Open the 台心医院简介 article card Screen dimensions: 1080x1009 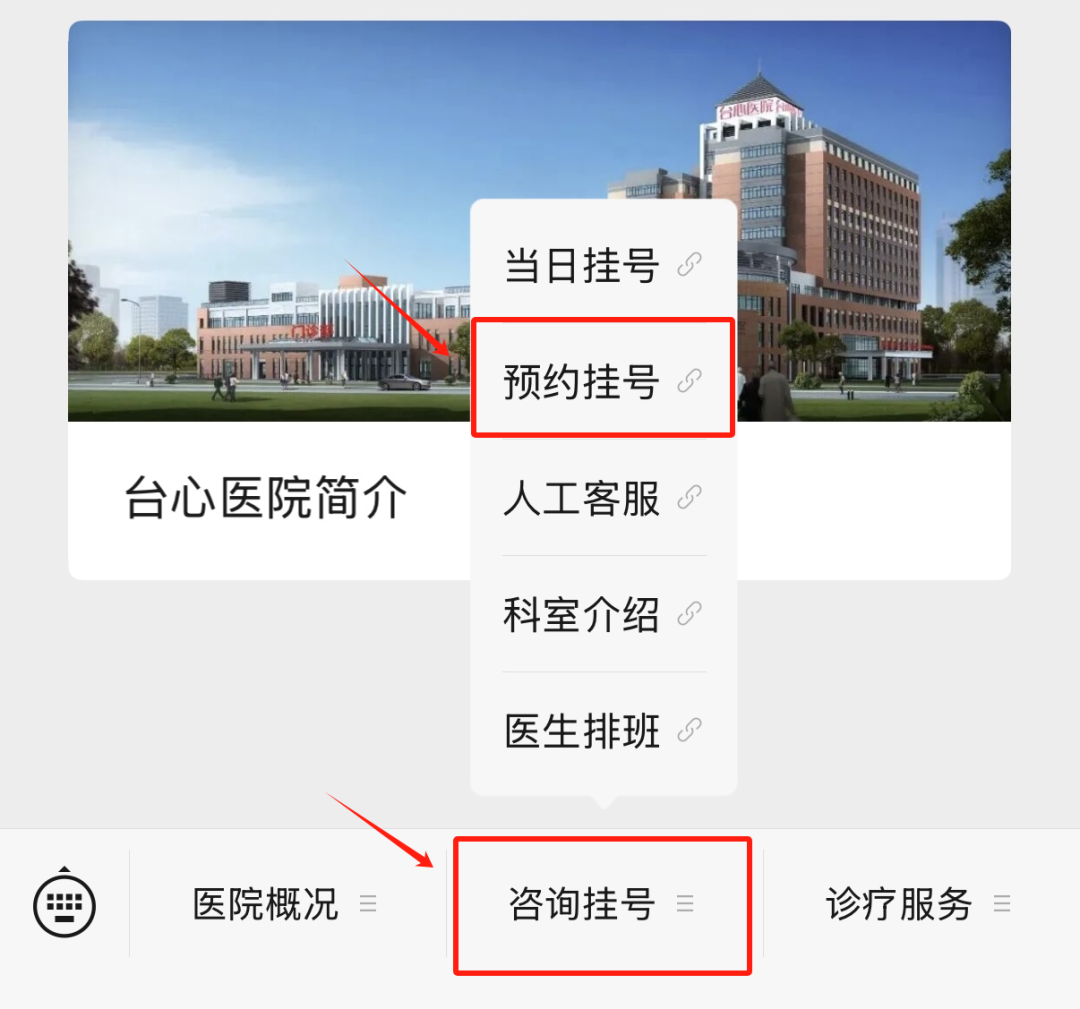[266, 497]
